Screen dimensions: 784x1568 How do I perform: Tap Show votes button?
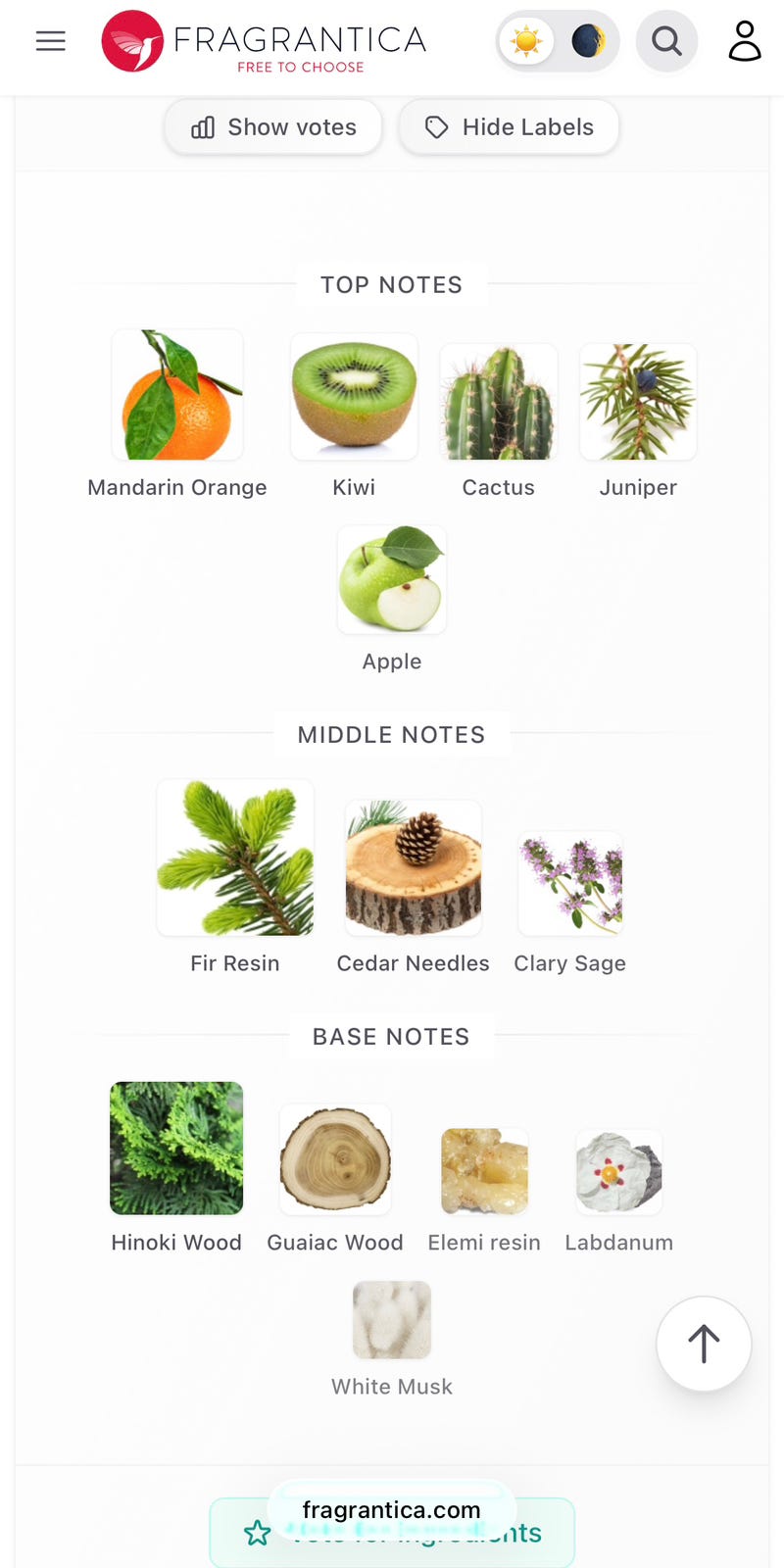coord(273,127)
